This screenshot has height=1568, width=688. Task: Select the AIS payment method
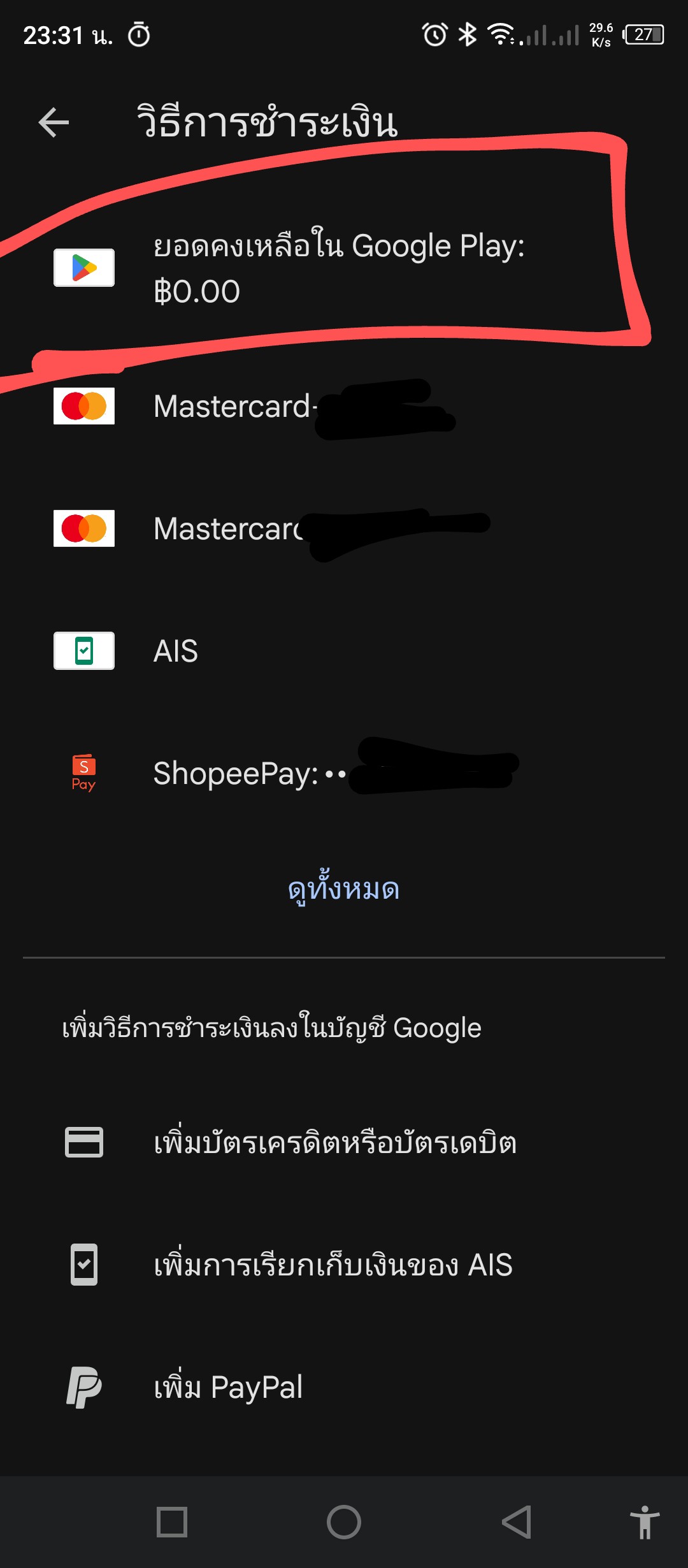point(344,651)
